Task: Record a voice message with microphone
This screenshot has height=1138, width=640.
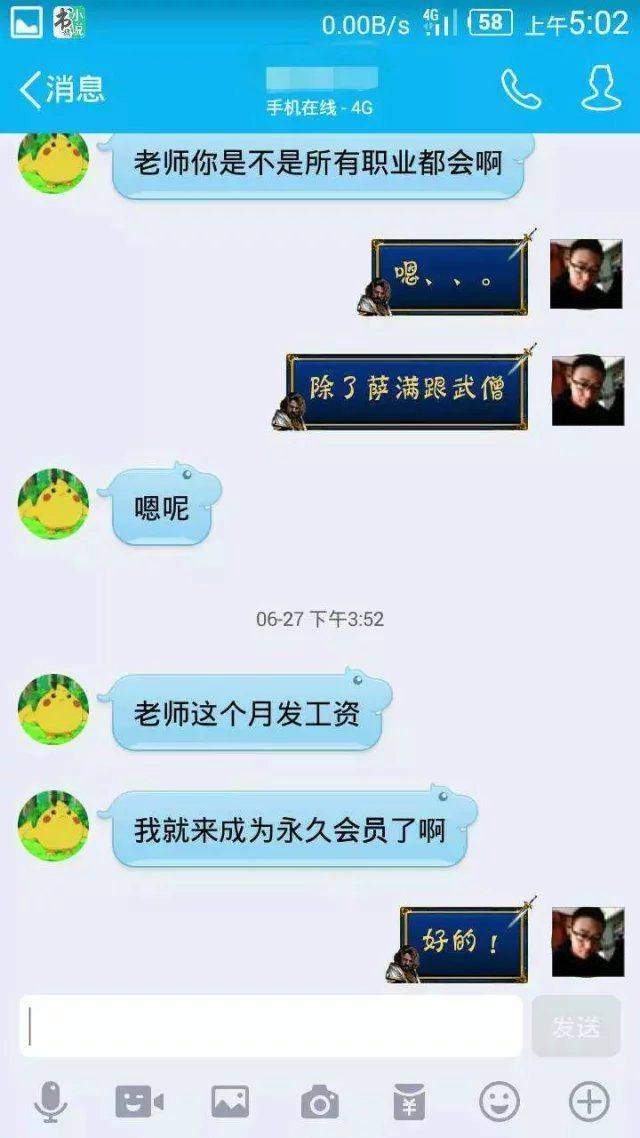Action: (50, 1102)
